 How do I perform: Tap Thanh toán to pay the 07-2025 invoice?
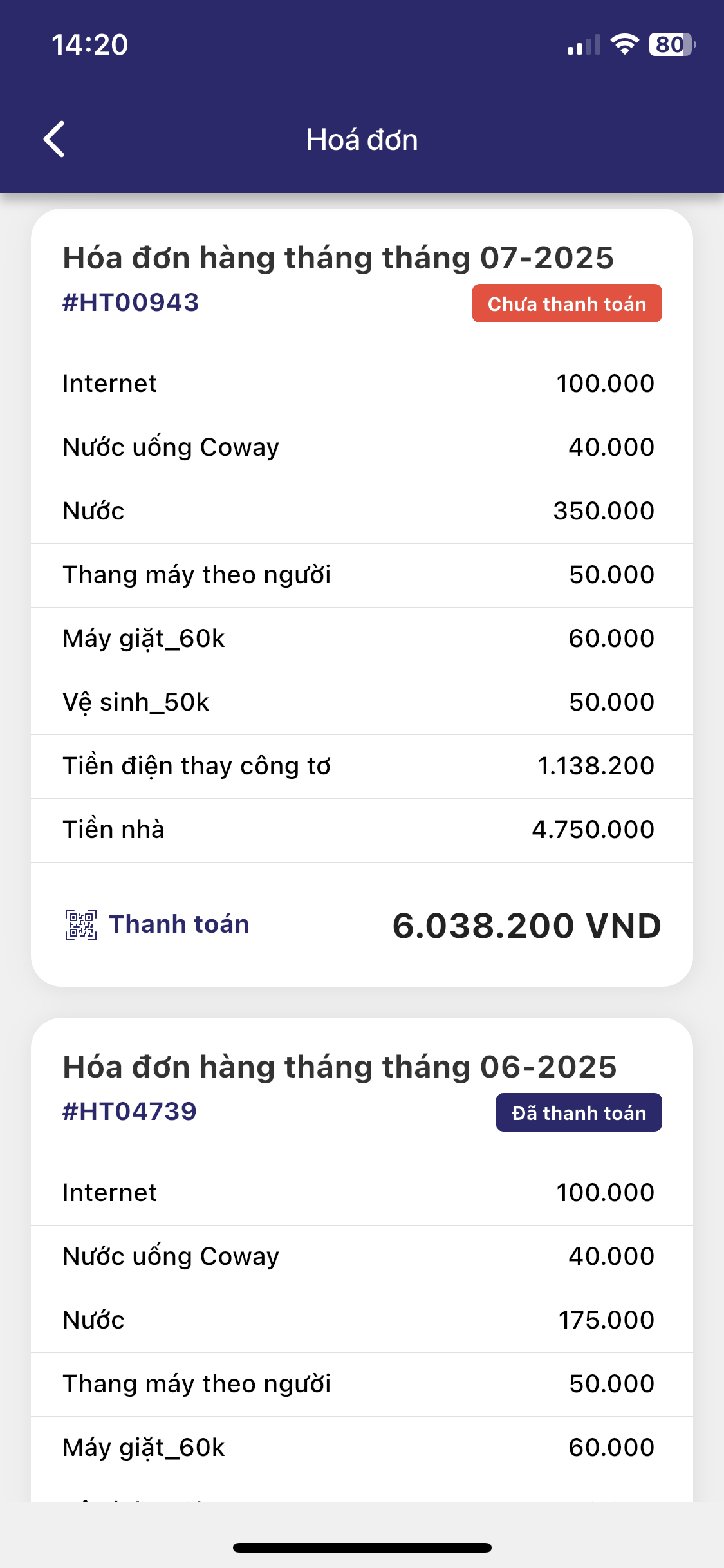(158, 924)
